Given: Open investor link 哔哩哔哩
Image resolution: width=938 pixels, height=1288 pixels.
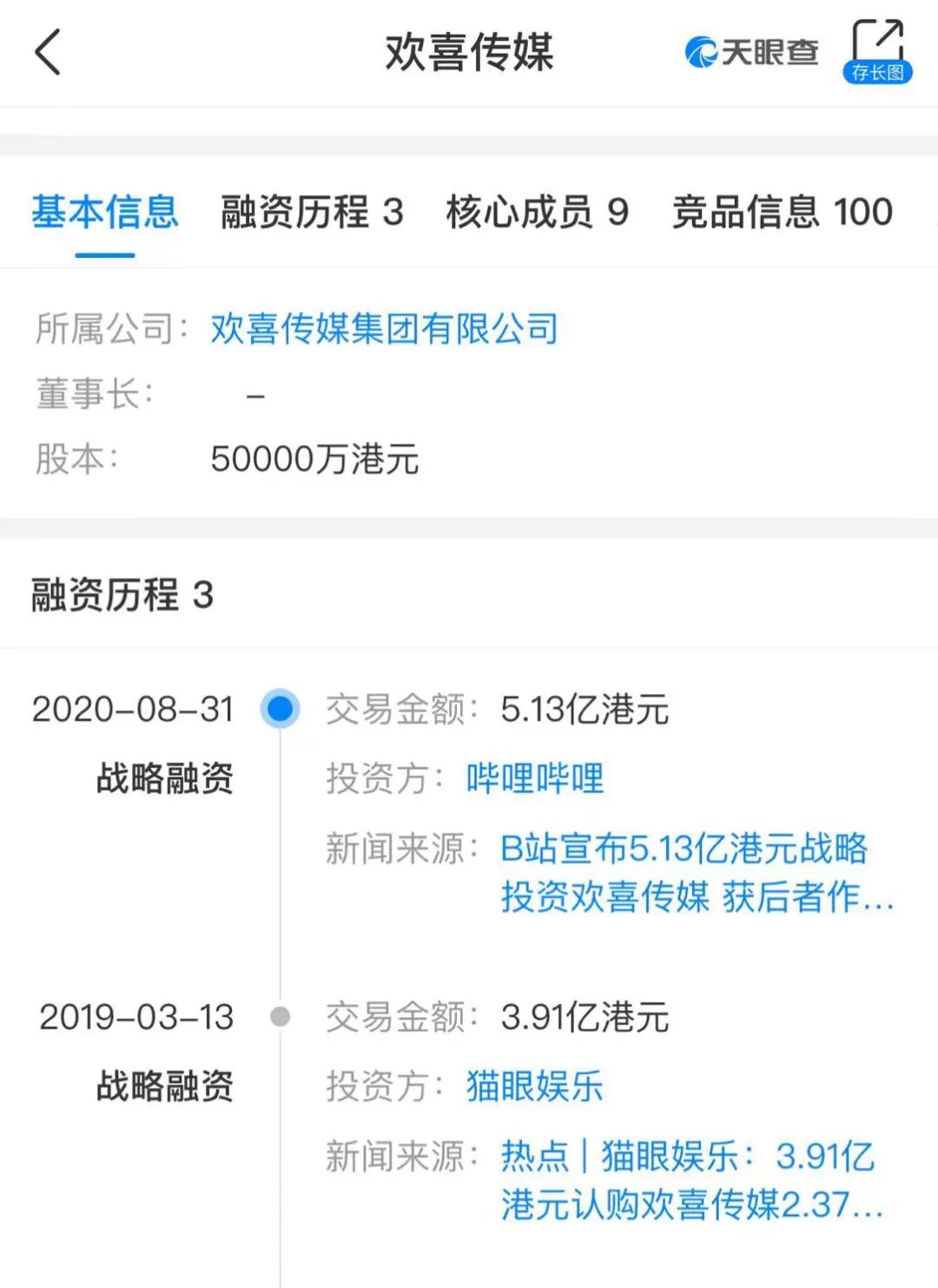Looking at the screenshot, I should click(535, 778).
